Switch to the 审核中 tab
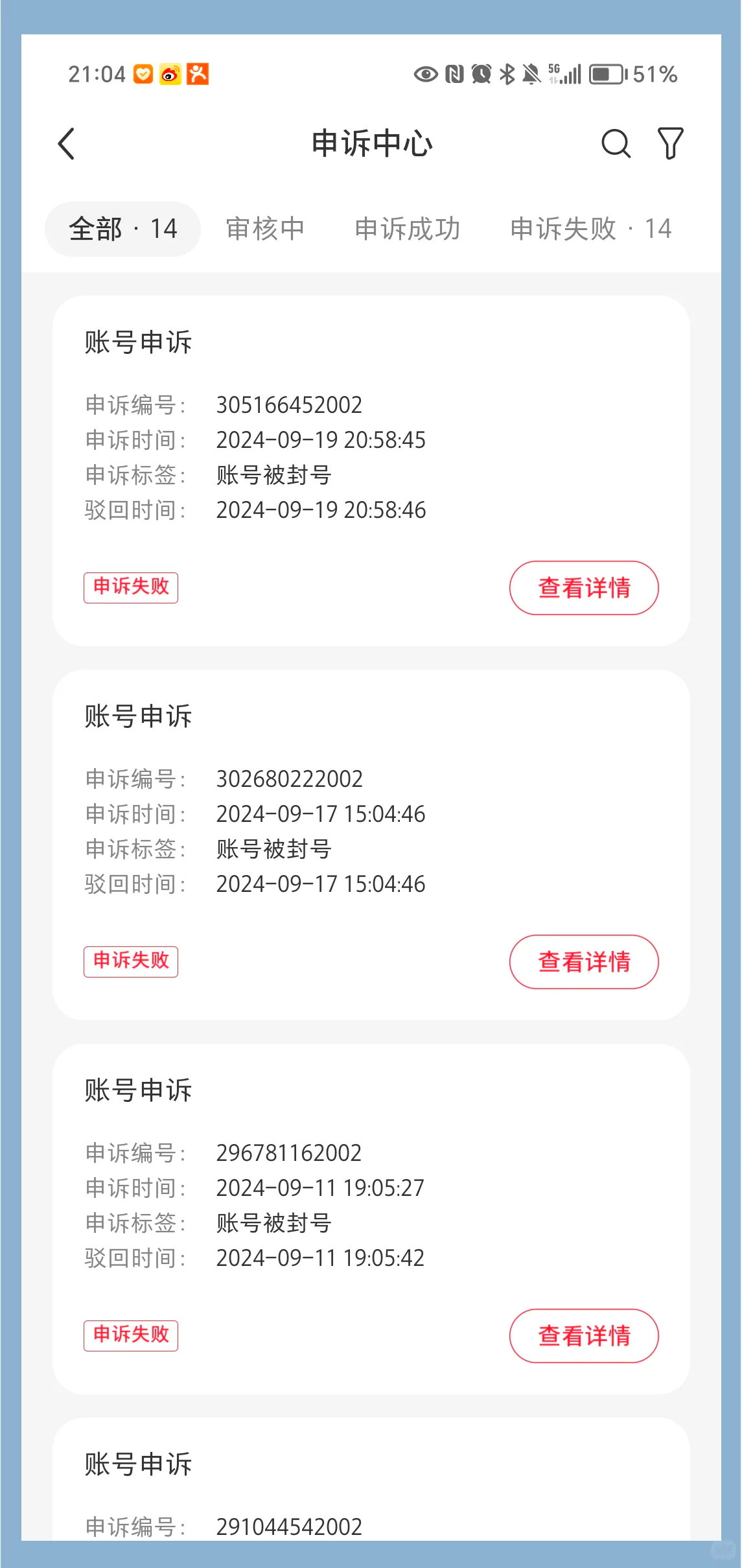 265,228
